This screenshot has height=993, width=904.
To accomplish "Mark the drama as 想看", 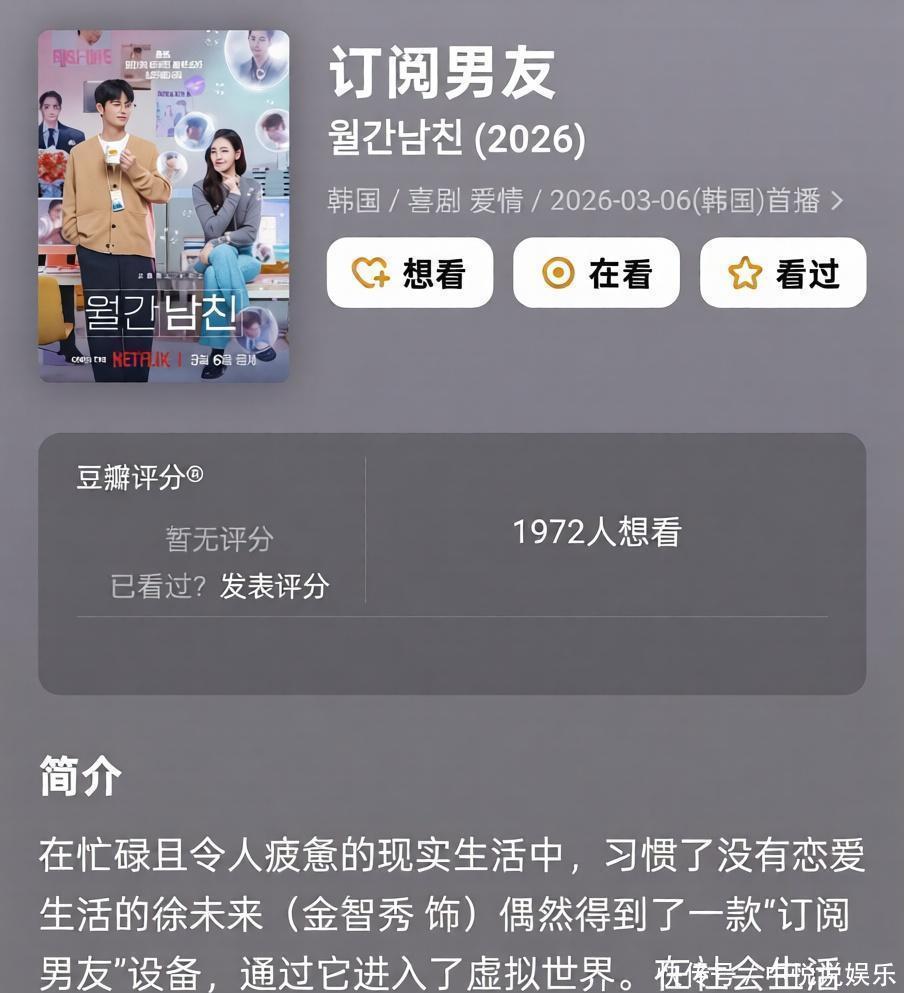I will pyautogui.click(x=409, y=273).
